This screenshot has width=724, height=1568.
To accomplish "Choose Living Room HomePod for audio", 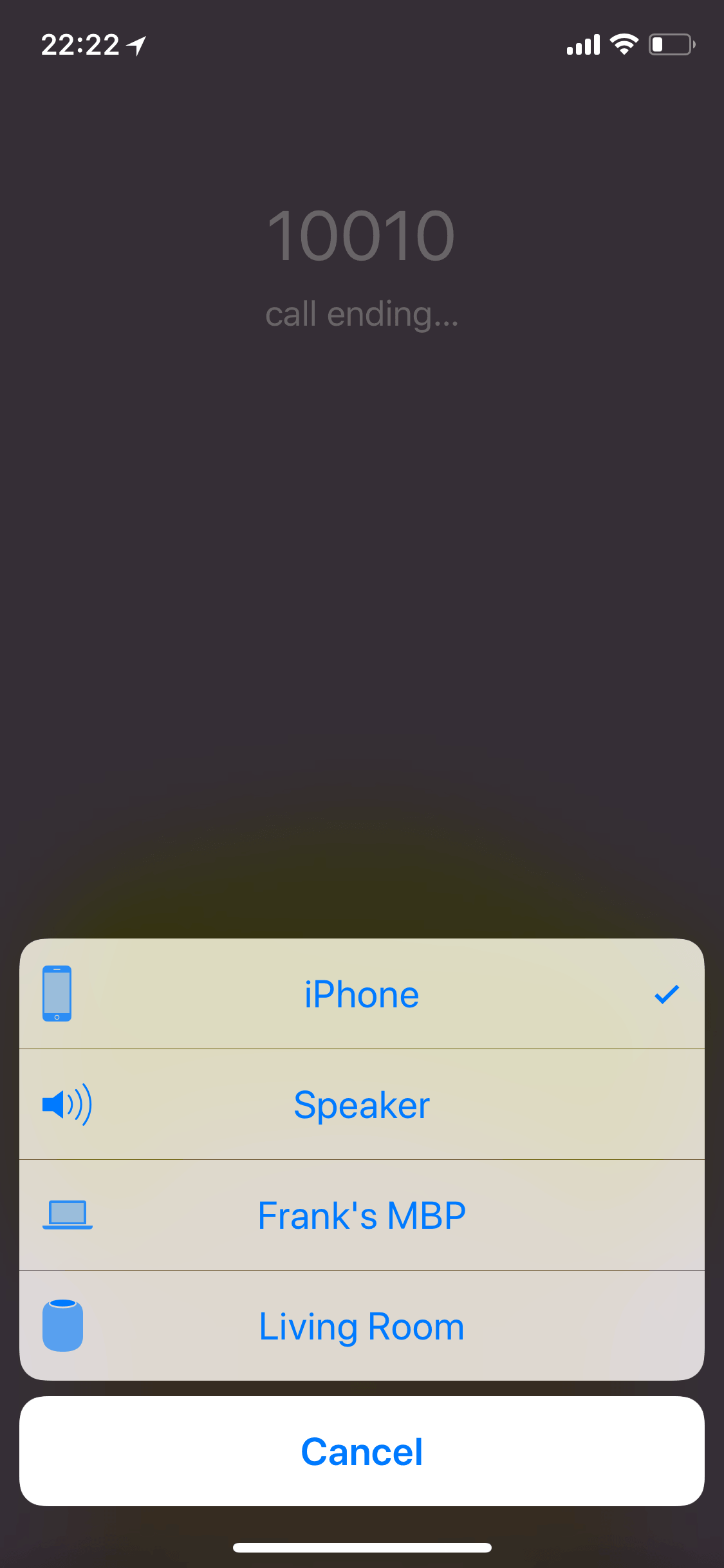I will (362, 1326).
